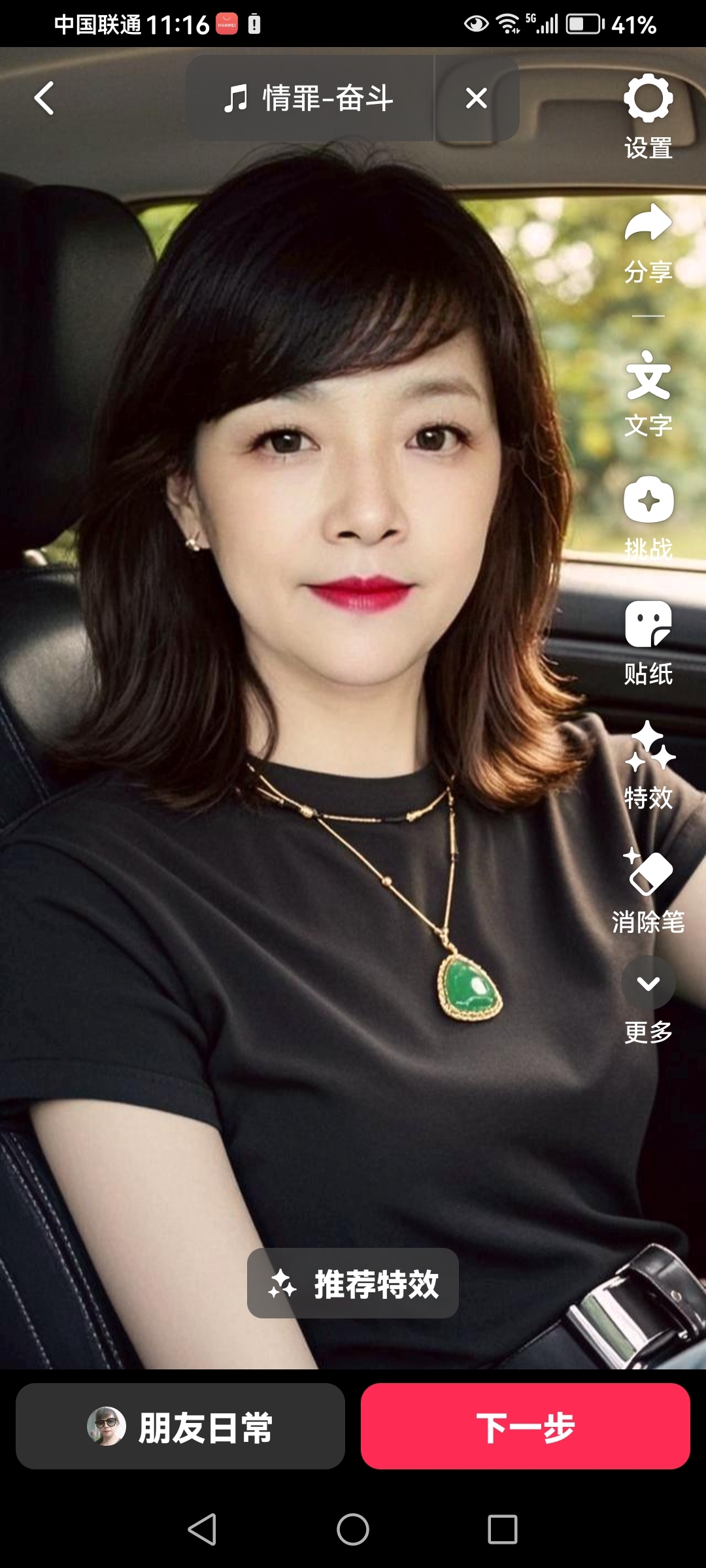Tap 分享 share option
706x1568 pixels.
(648, 243)
